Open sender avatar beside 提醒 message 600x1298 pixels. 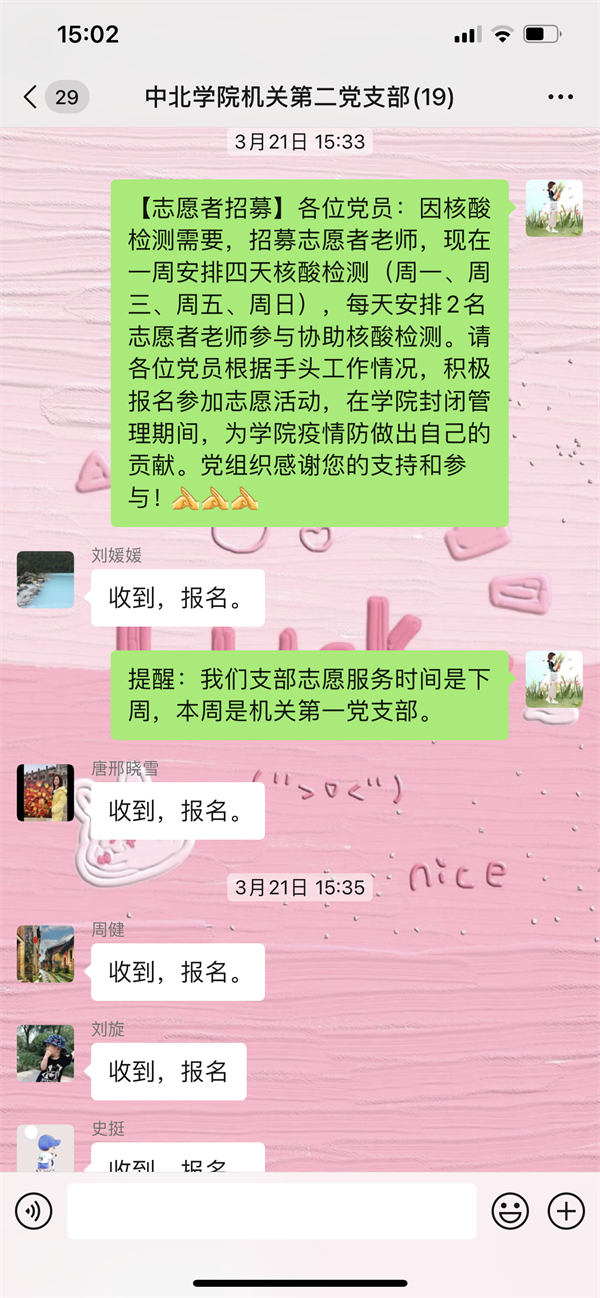554,679
